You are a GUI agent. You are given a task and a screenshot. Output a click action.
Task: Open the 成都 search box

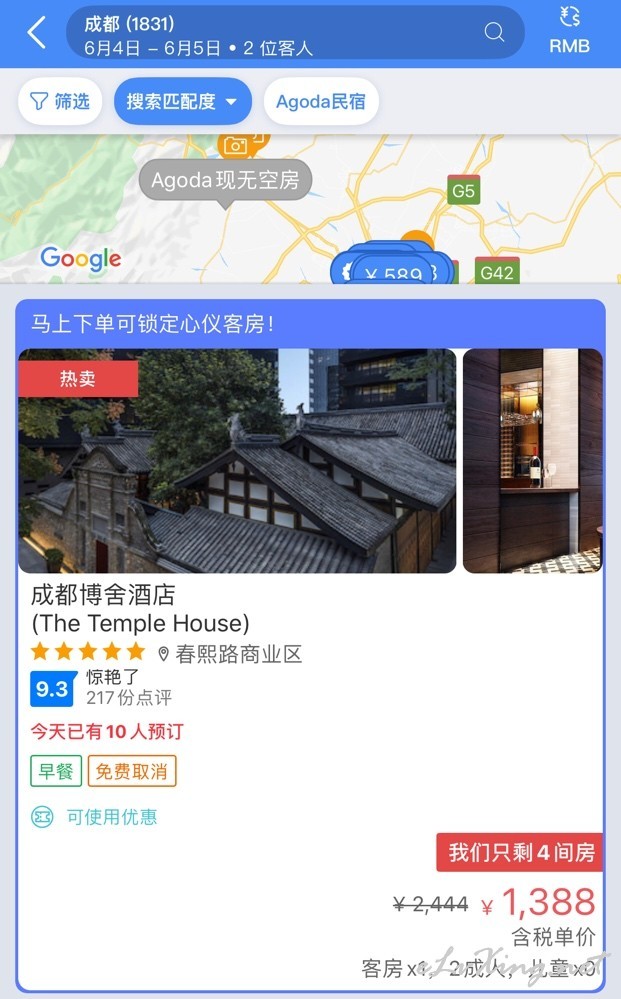[x=295, y=33]
